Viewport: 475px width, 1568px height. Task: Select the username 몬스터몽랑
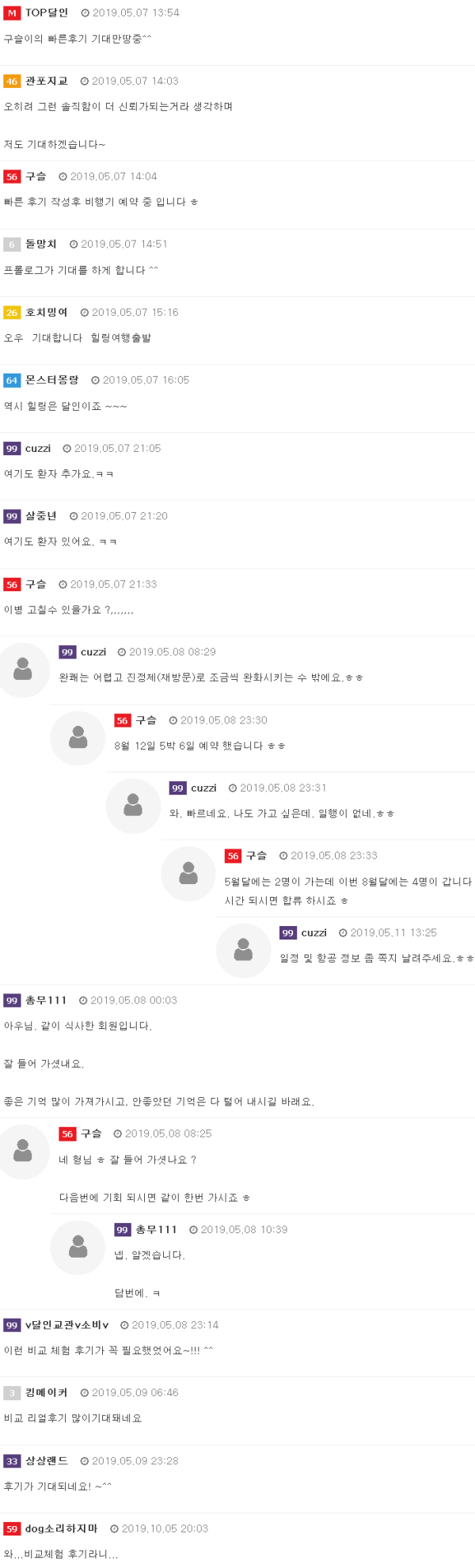coord(52,380)
